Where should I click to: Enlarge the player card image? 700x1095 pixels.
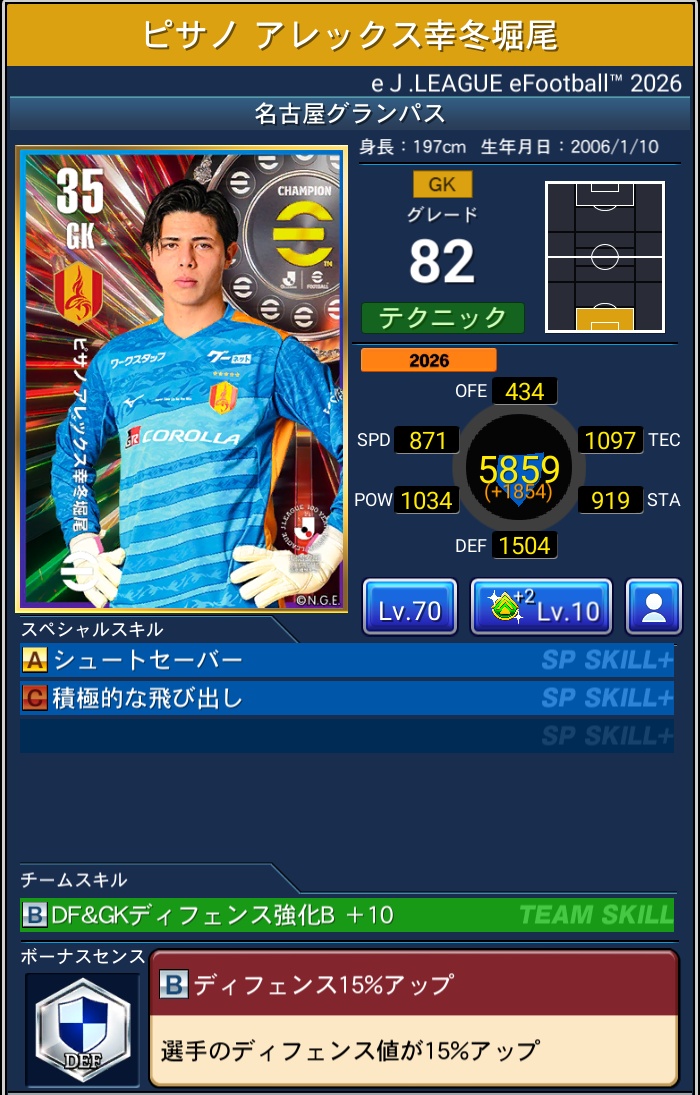point(181,379)
